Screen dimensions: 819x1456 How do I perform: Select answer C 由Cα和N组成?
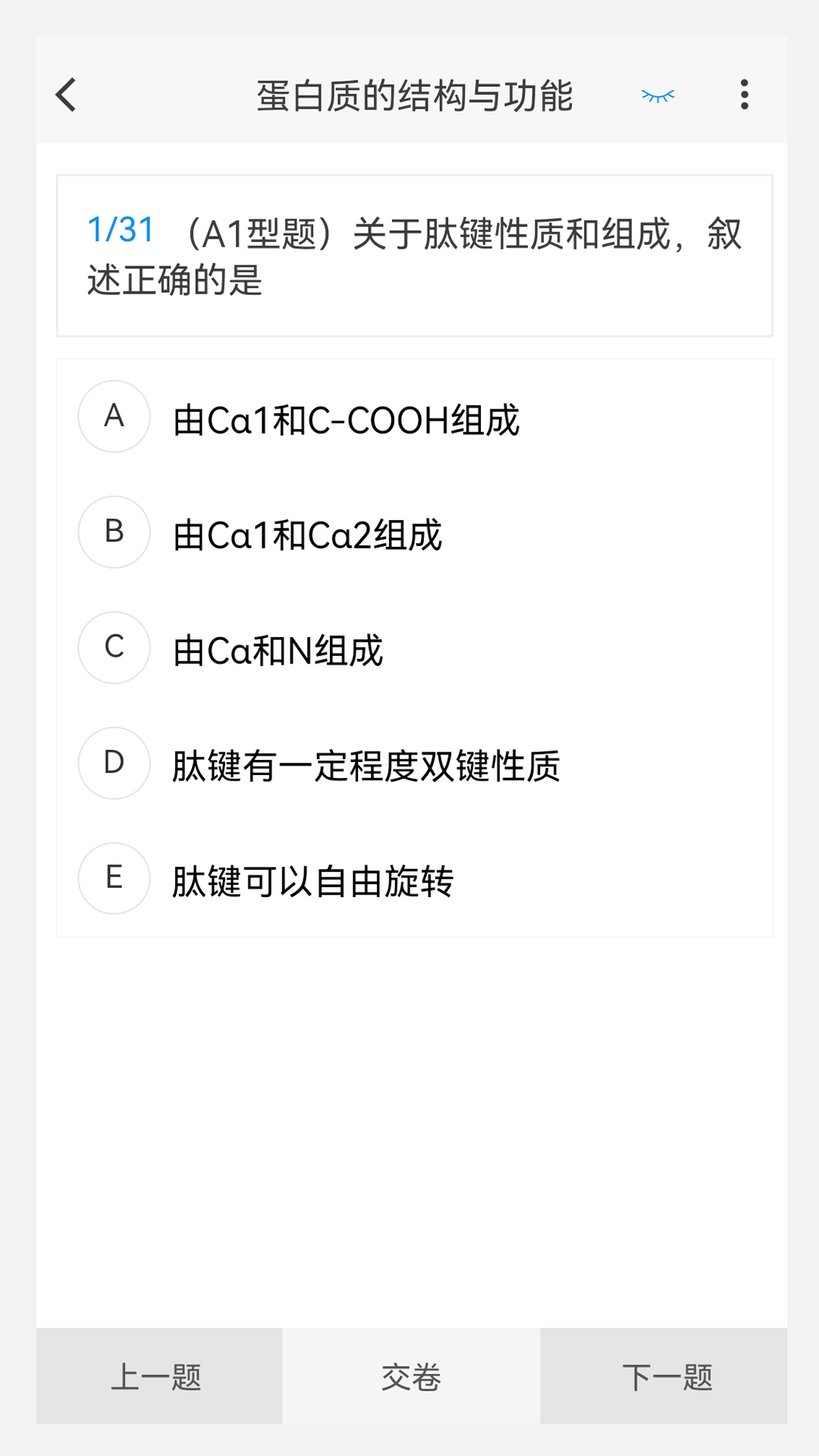click(278, 648)
